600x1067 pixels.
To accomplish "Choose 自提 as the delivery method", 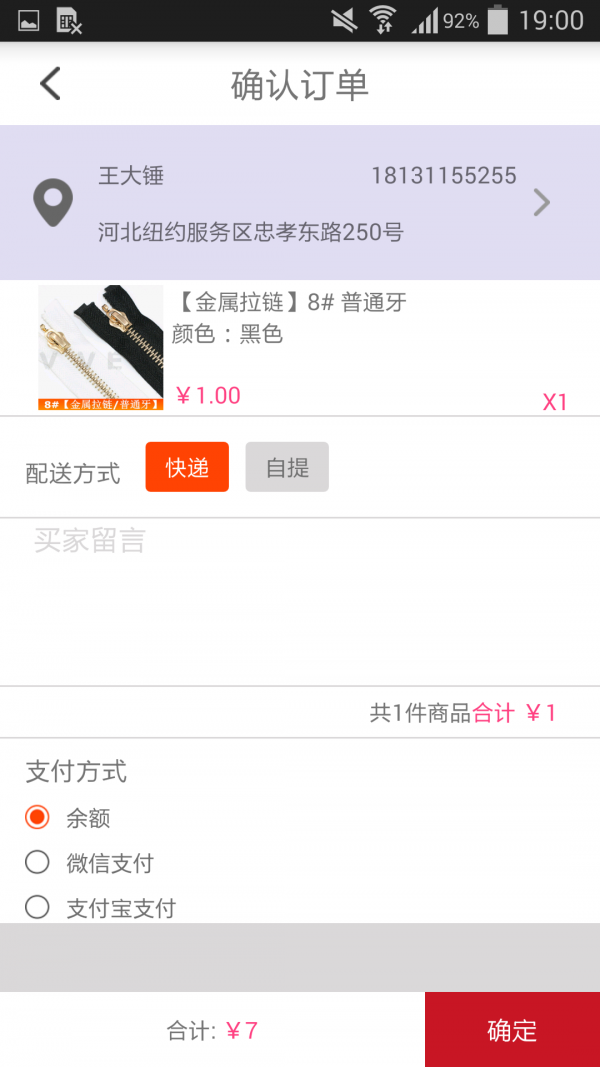I will [x=287, y=467].
